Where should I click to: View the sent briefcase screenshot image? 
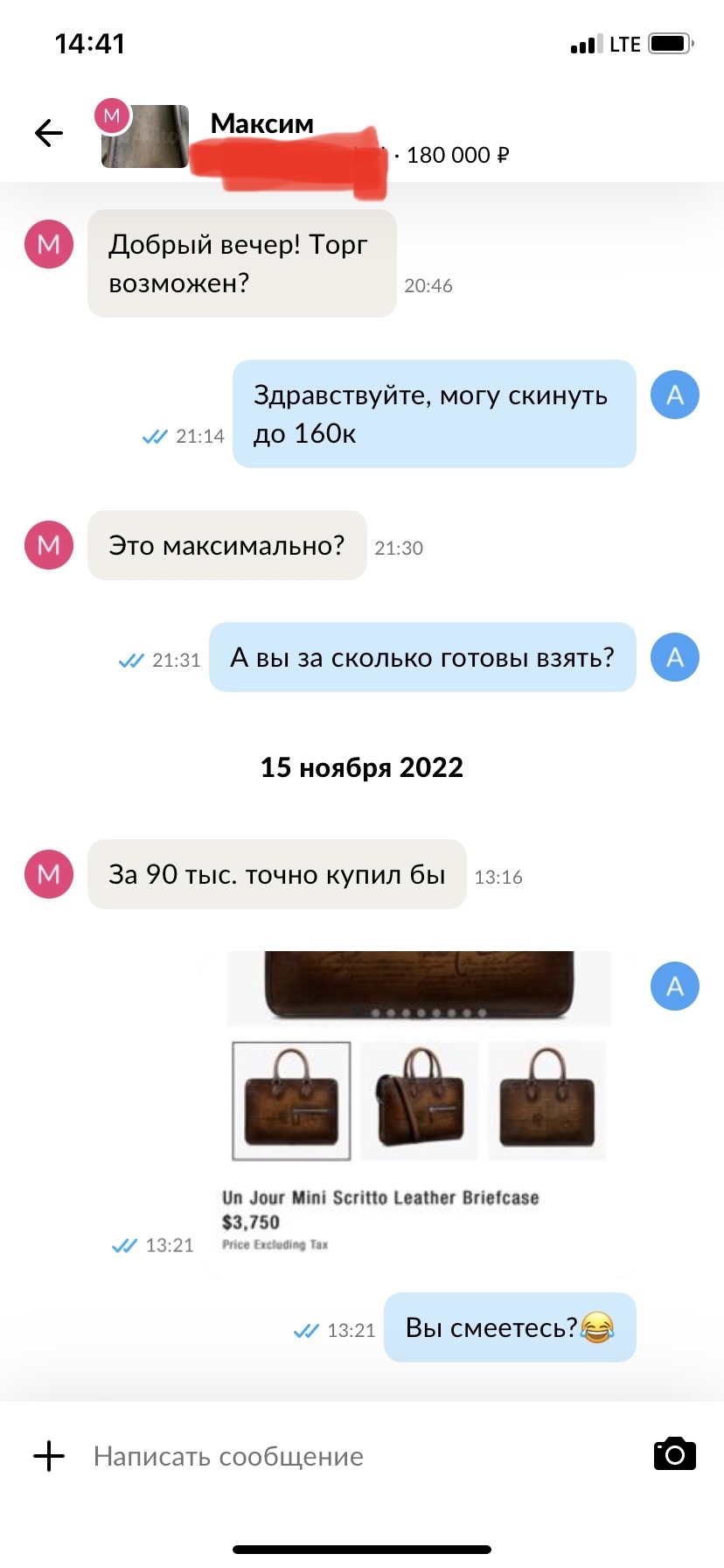pyautogui.click(x=419, y=1105)
